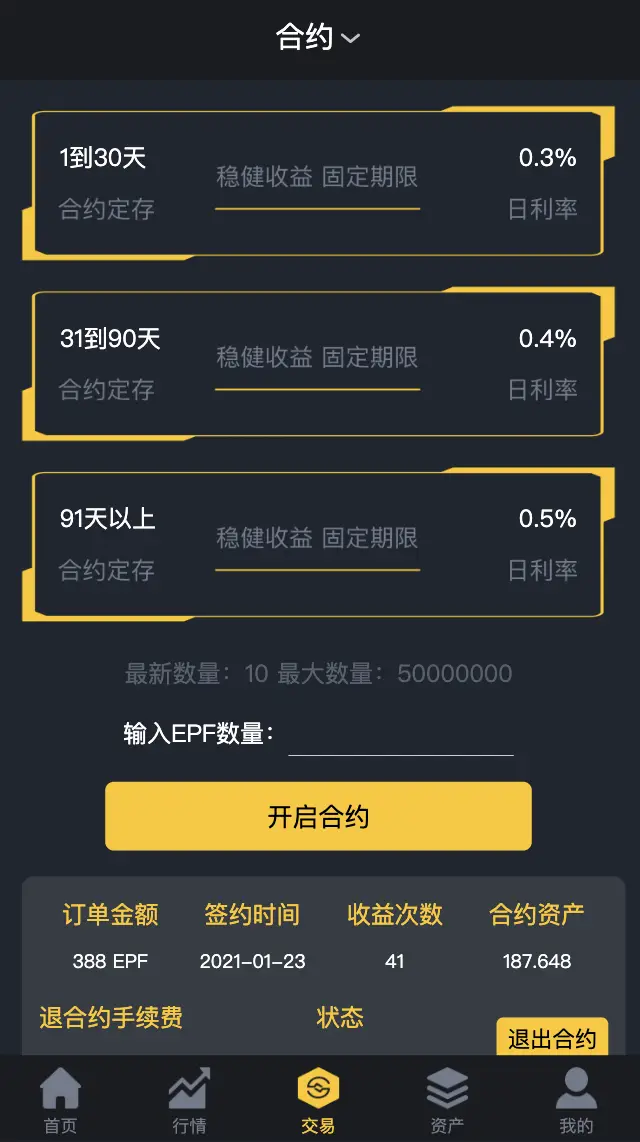Select the 1到30天 contract deposit plan

[x=318, y=183]
